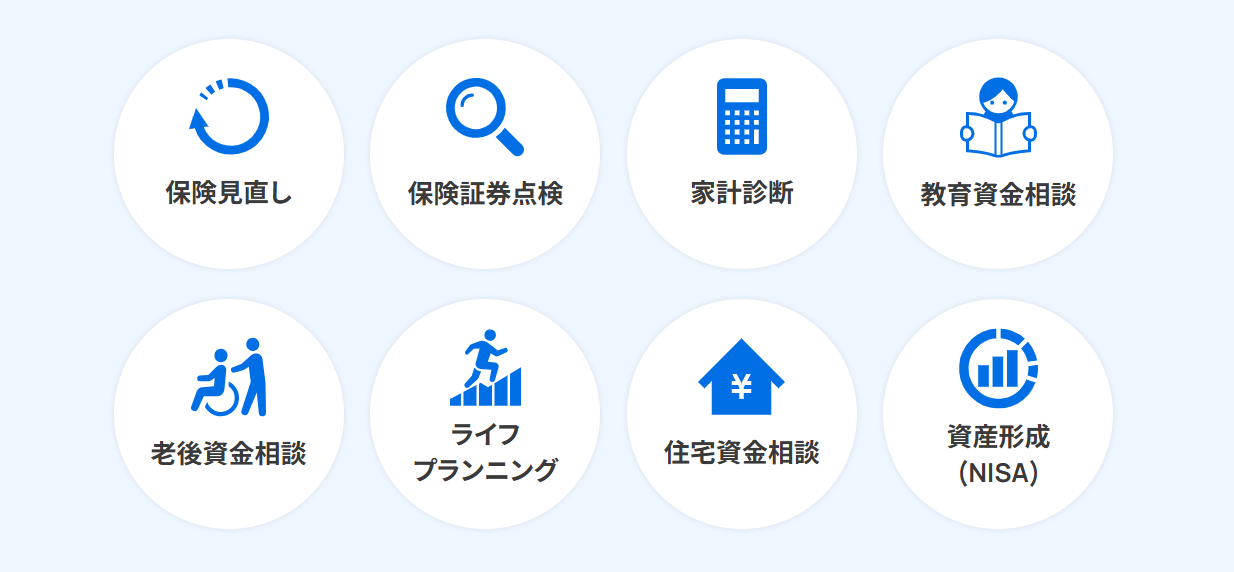
Task: Open the 住宅資金相談 house option
Action: tap(742, 414)
